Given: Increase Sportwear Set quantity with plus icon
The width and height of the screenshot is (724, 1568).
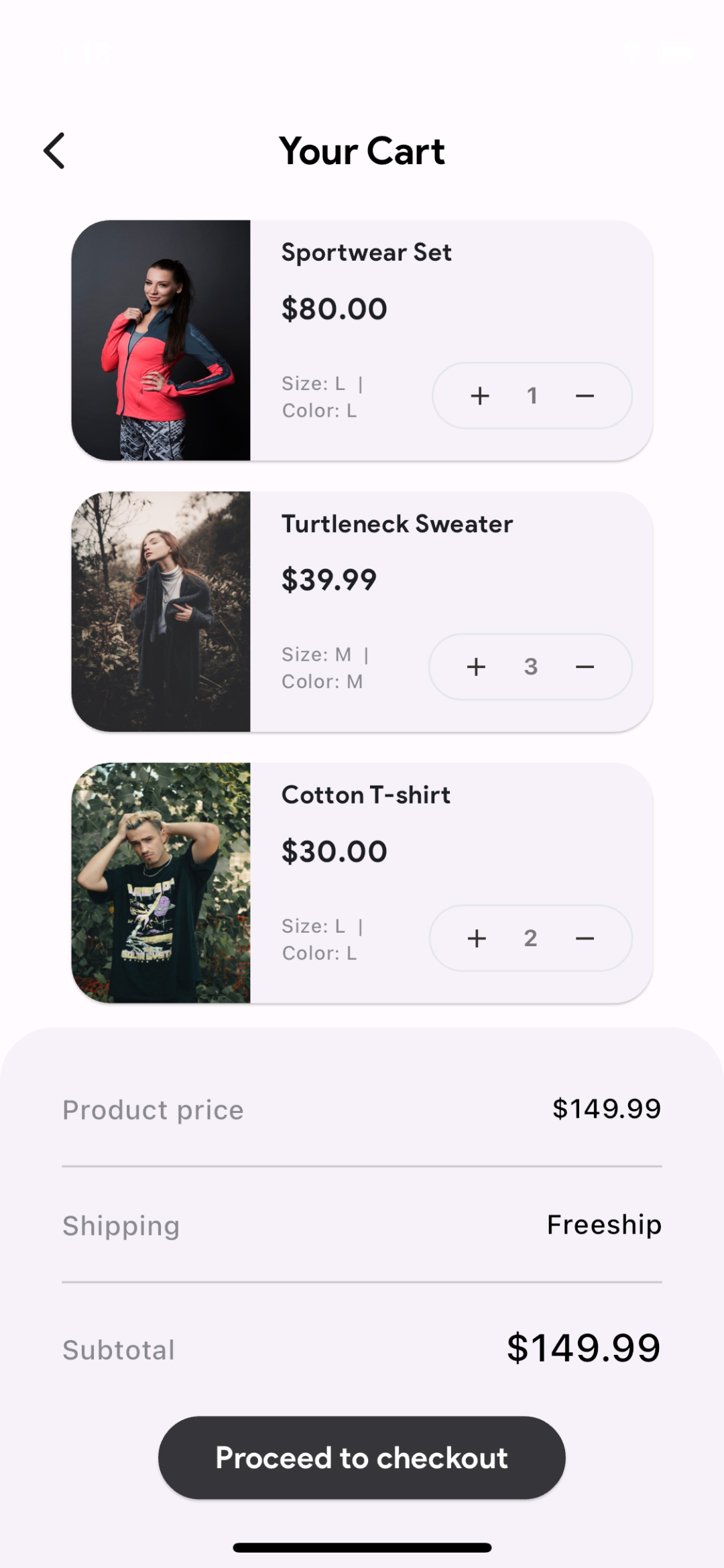Looking at the screenshot, I should pyautogui.click(x=480, y=395).
